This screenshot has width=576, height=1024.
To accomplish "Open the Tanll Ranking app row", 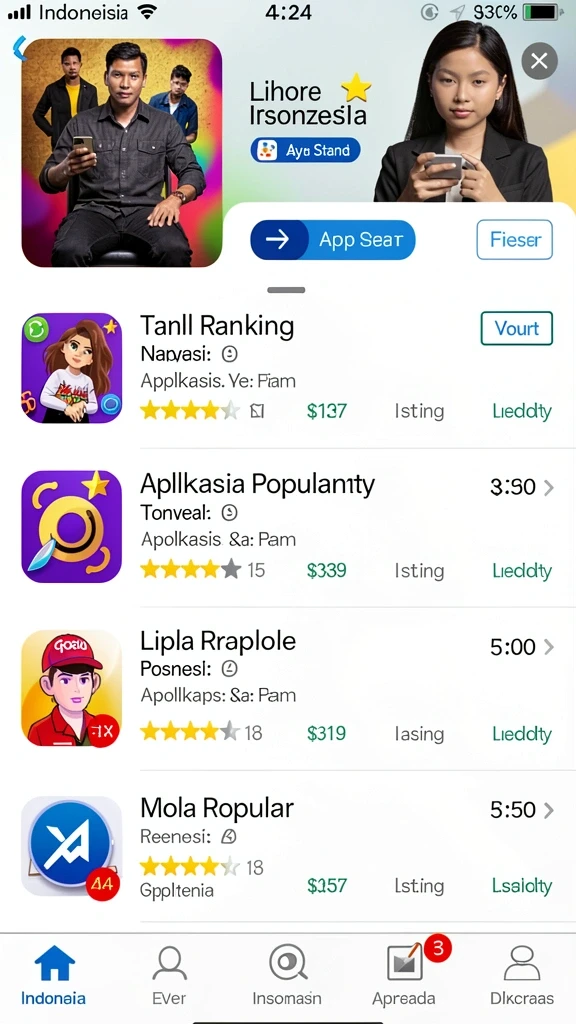I will point(288,369).
